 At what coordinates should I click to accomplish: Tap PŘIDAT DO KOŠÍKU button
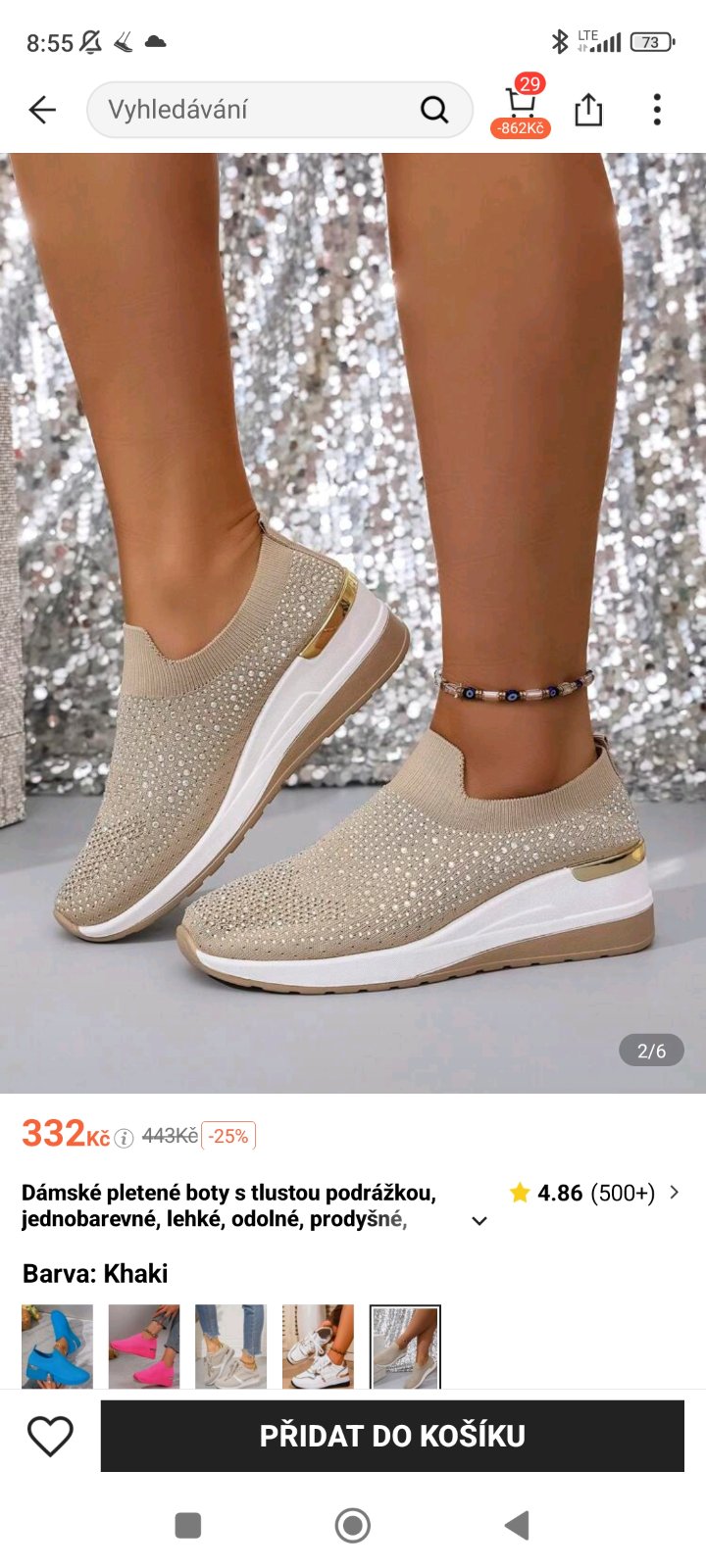point(392,1436)
